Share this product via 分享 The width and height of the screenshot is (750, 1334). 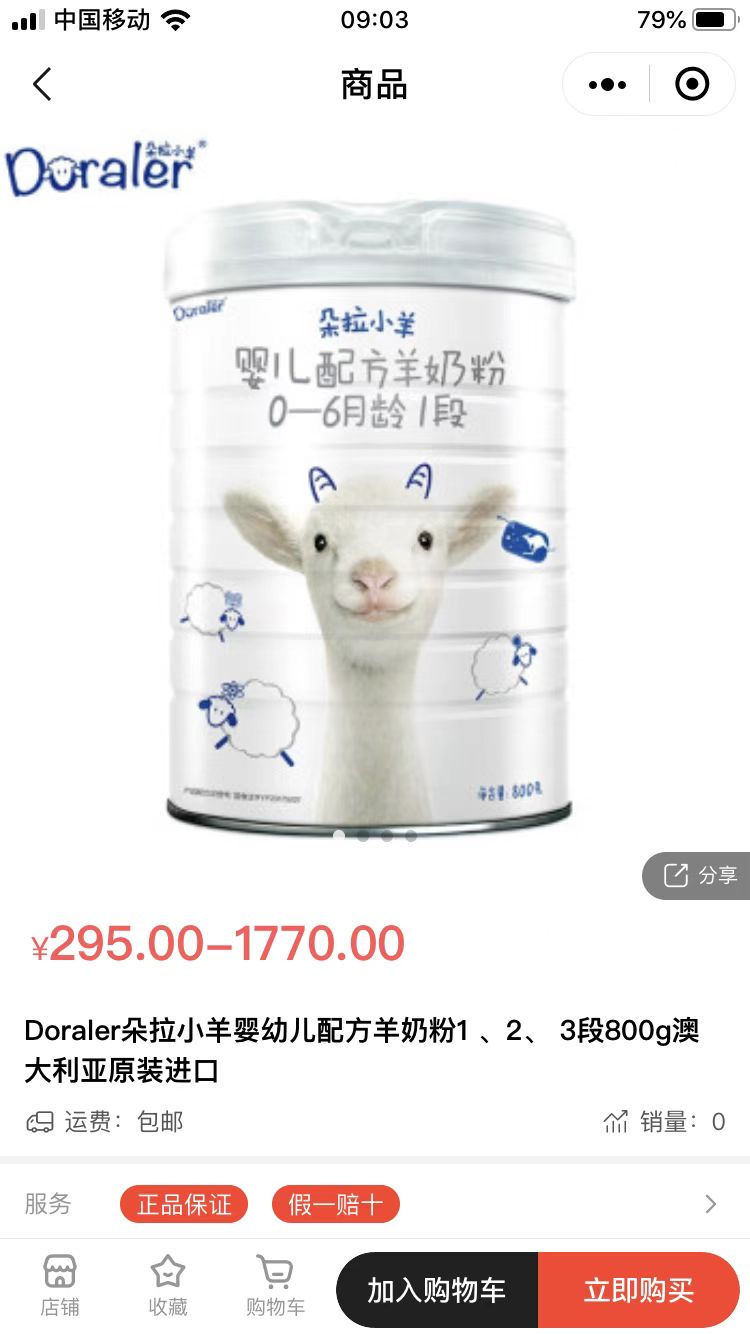[698, 876]
